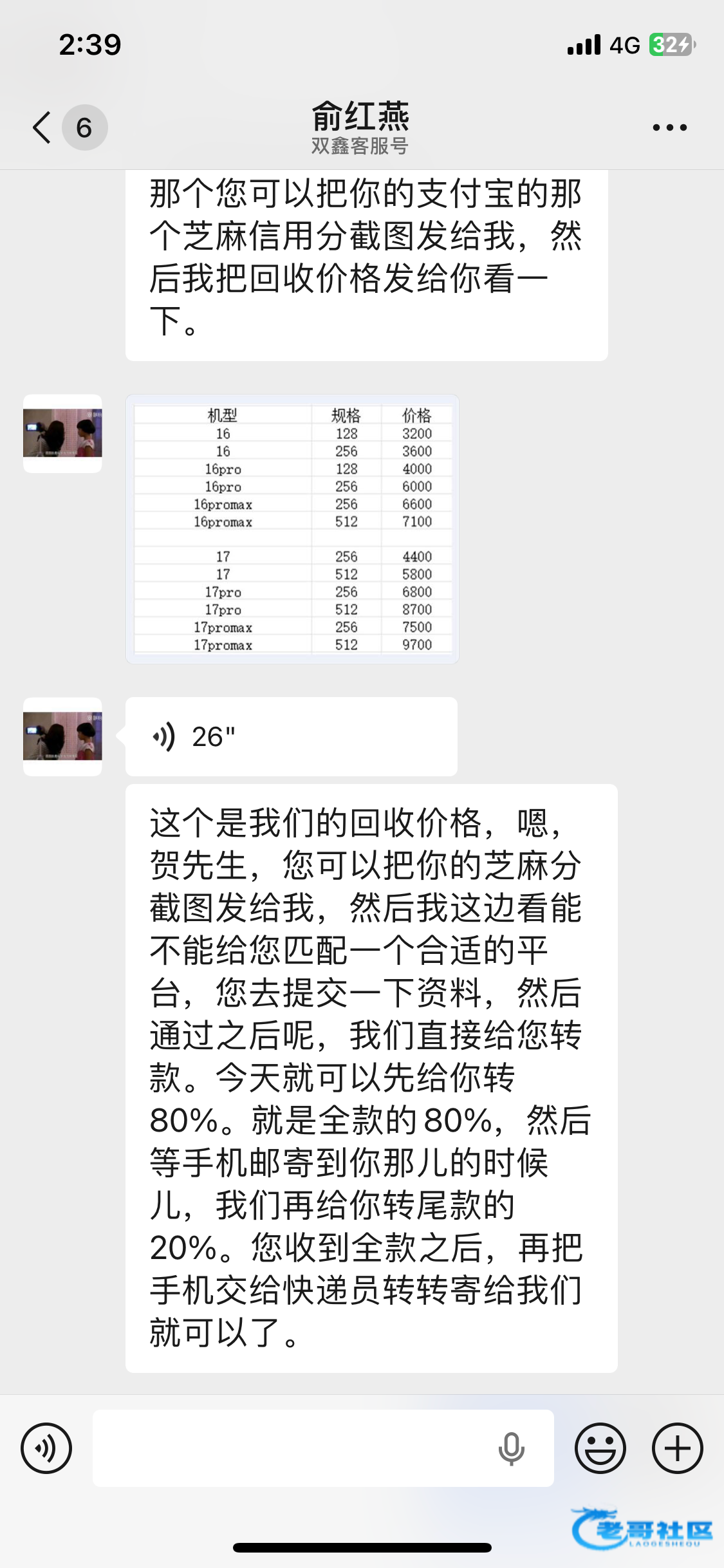
Task: Open the price table image
Action: click(x=292, y=528)
